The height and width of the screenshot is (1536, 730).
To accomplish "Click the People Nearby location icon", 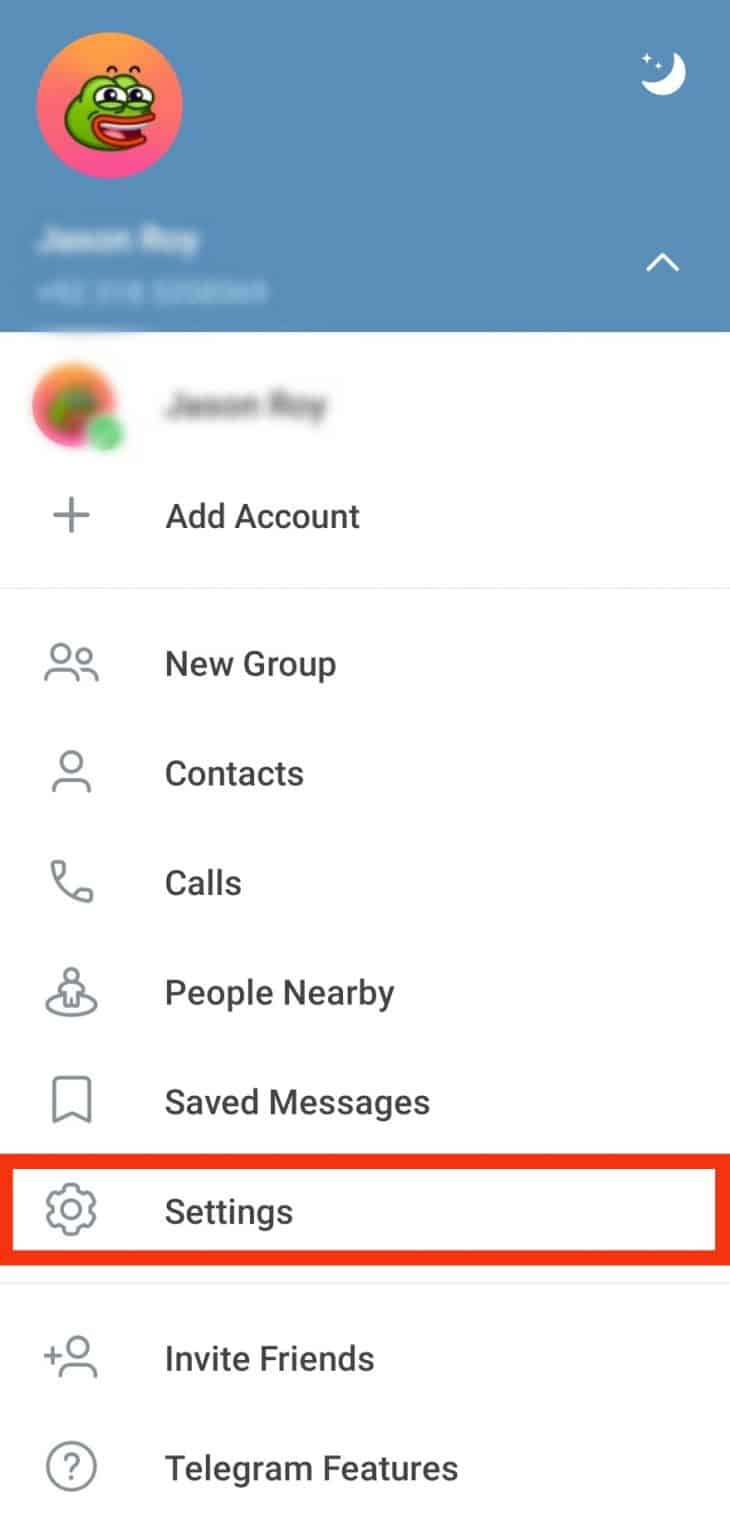I will pos(70,992).
